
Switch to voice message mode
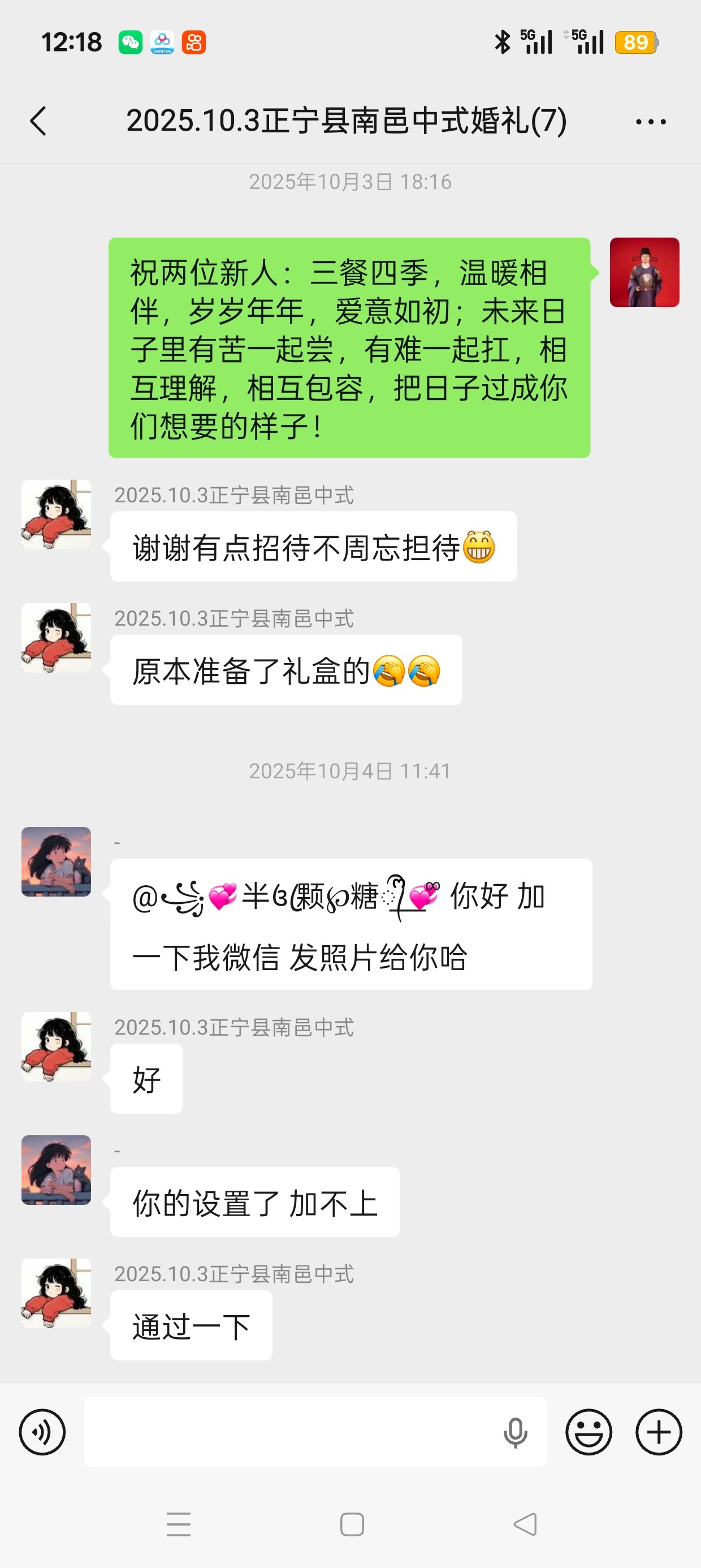pos(42,1432)
